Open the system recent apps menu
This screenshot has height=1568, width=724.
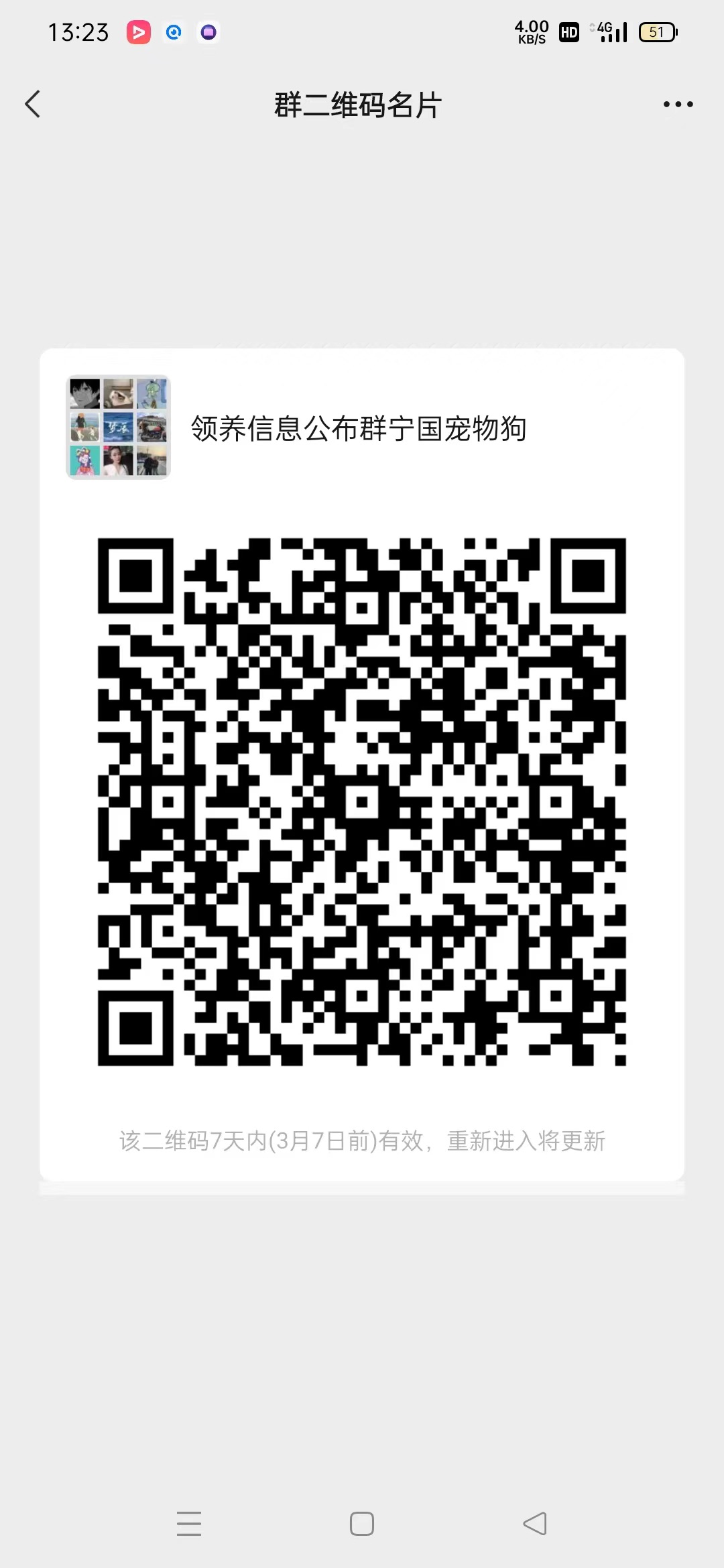coord(189,1523)
